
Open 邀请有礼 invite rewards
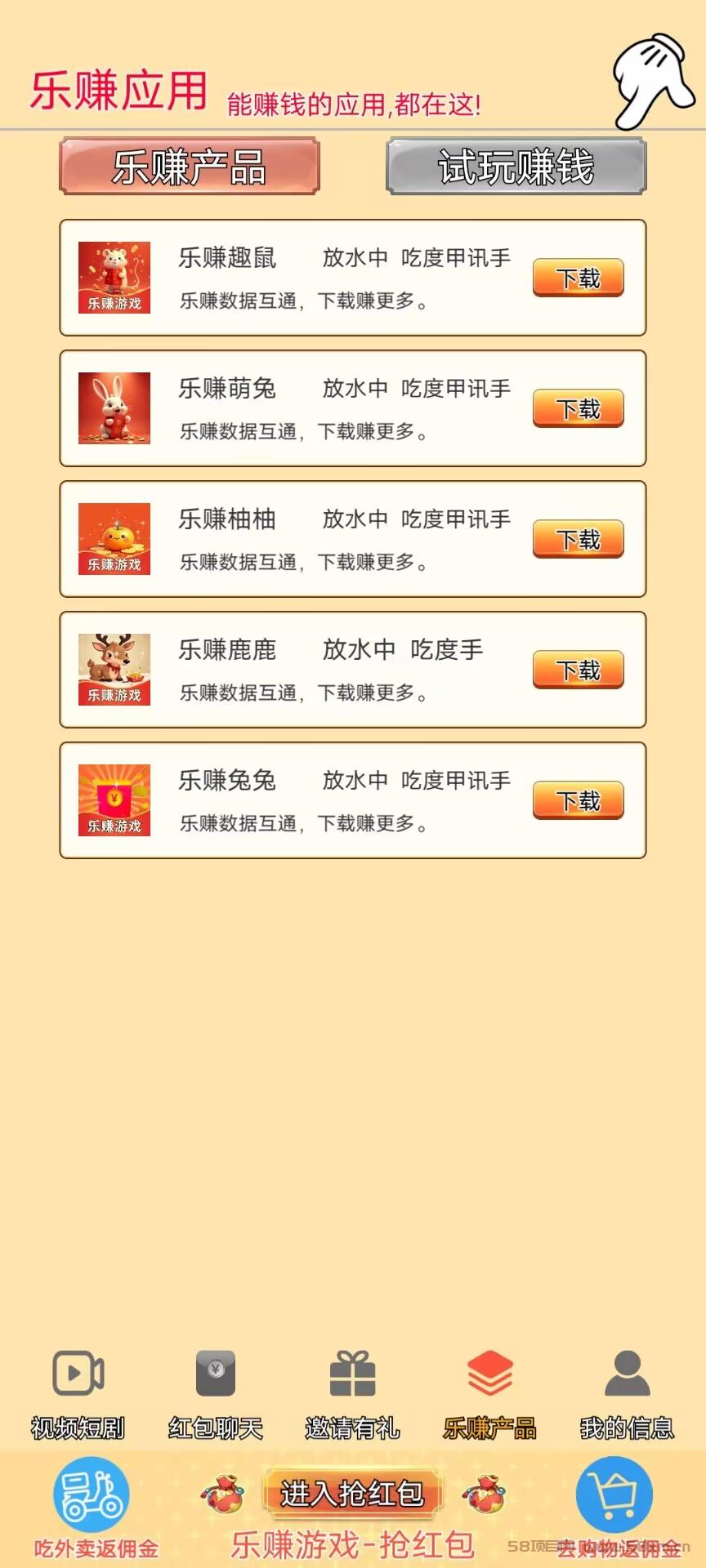coord(353,1395)
